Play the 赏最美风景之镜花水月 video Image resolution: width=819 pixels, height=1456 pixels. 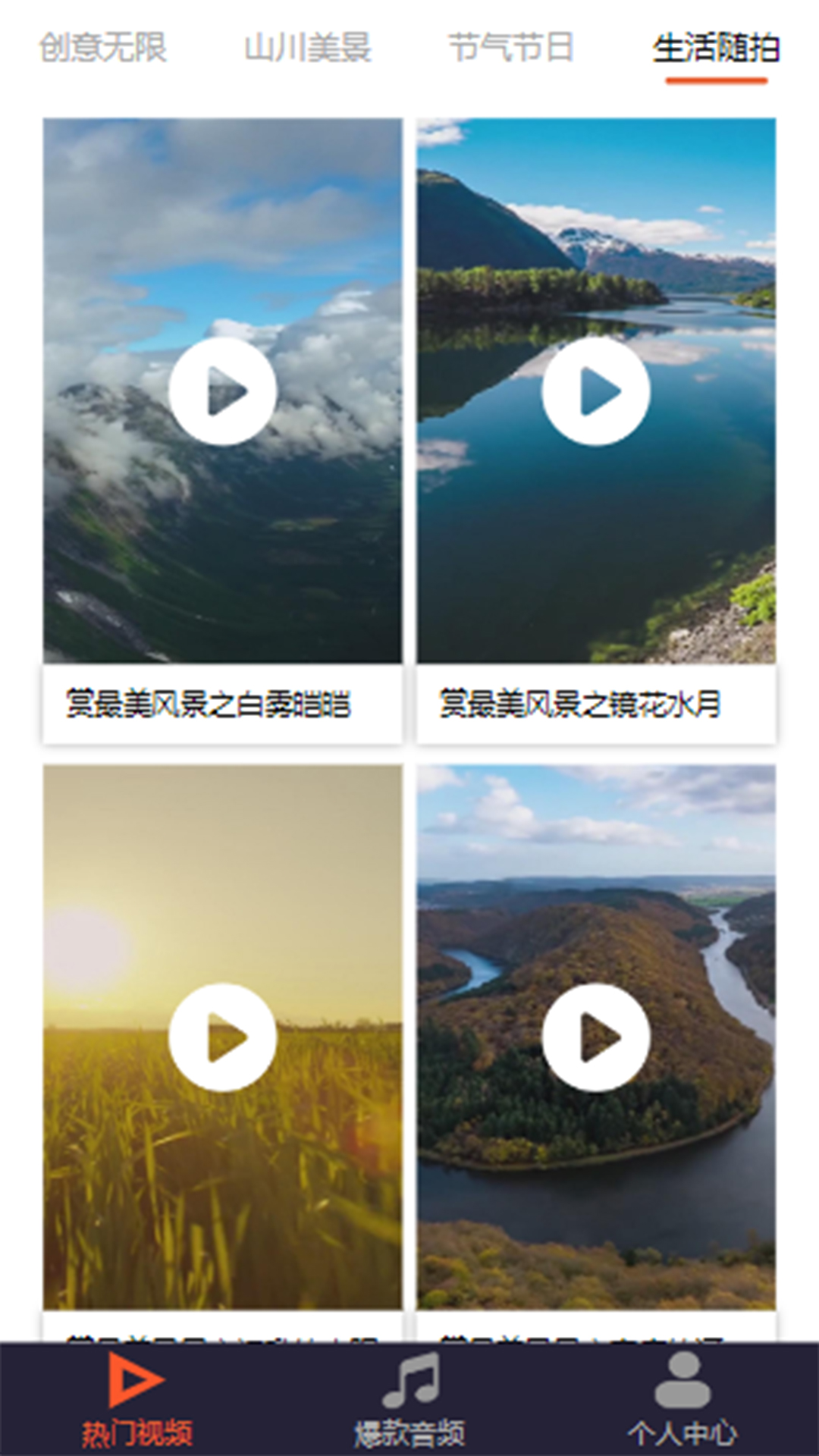click(x=595, y=391)
